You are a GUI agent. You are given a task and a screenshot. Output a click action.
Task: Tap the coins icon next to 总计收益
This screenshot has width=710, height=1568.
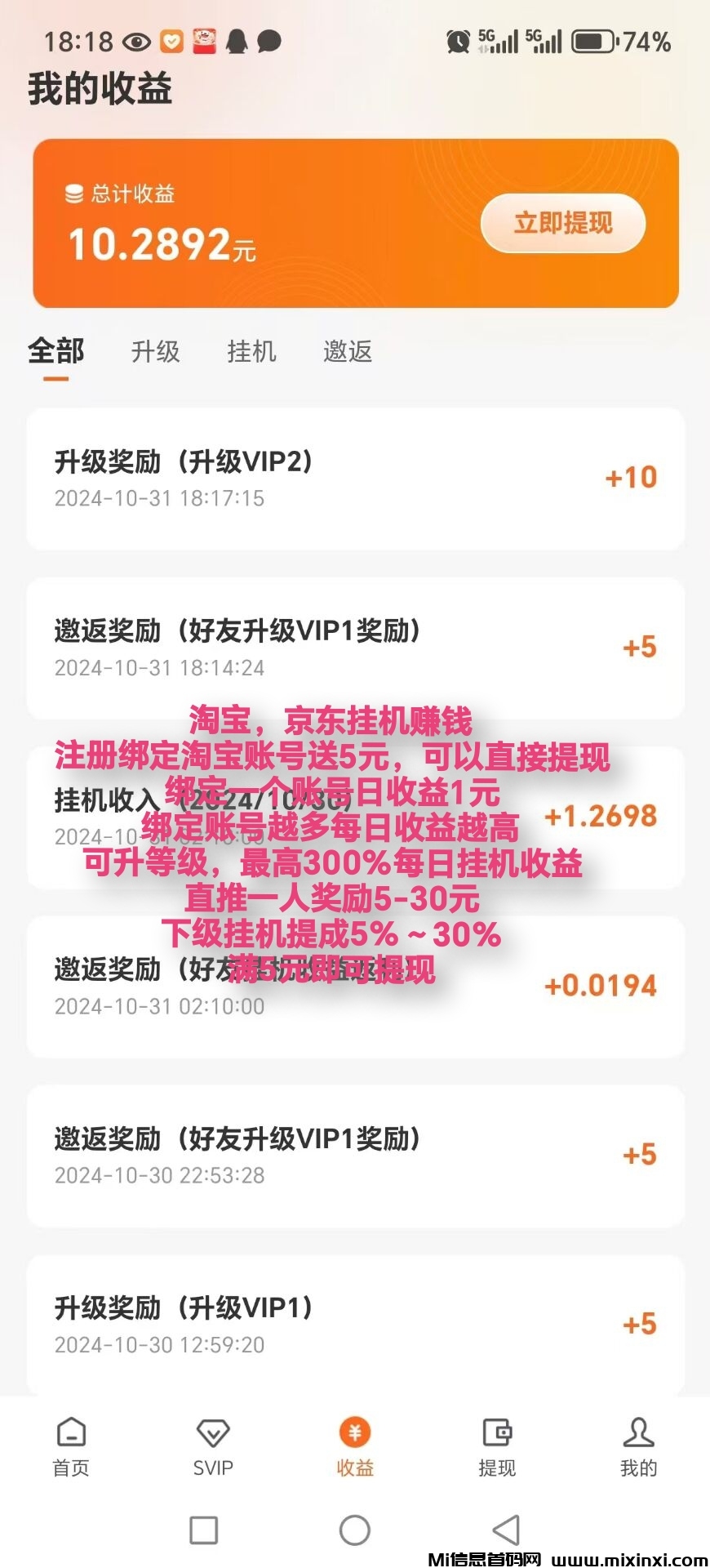pyautogui.click(x=74, y=194)
